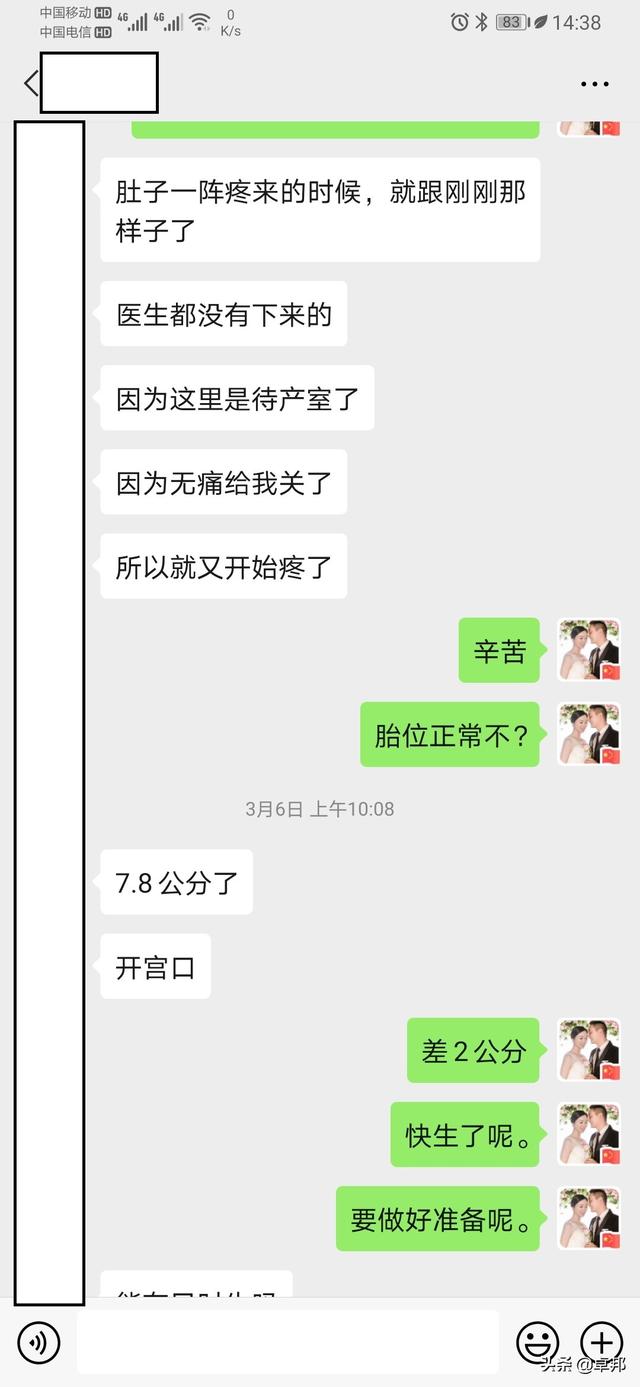
Task: Open the chat info overflow menu
Action: [594, 85]
